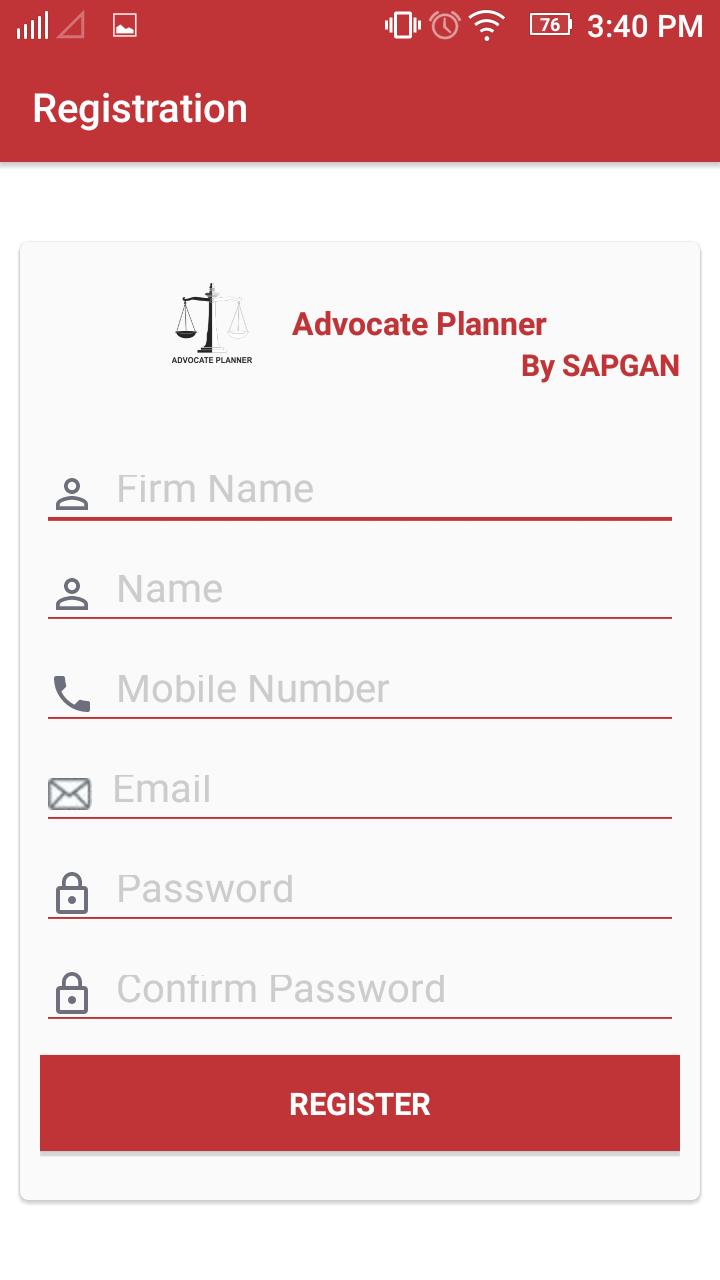Tap the Password field
Image resolution: width=720 pixels, height=1280 pixels.
390,890
